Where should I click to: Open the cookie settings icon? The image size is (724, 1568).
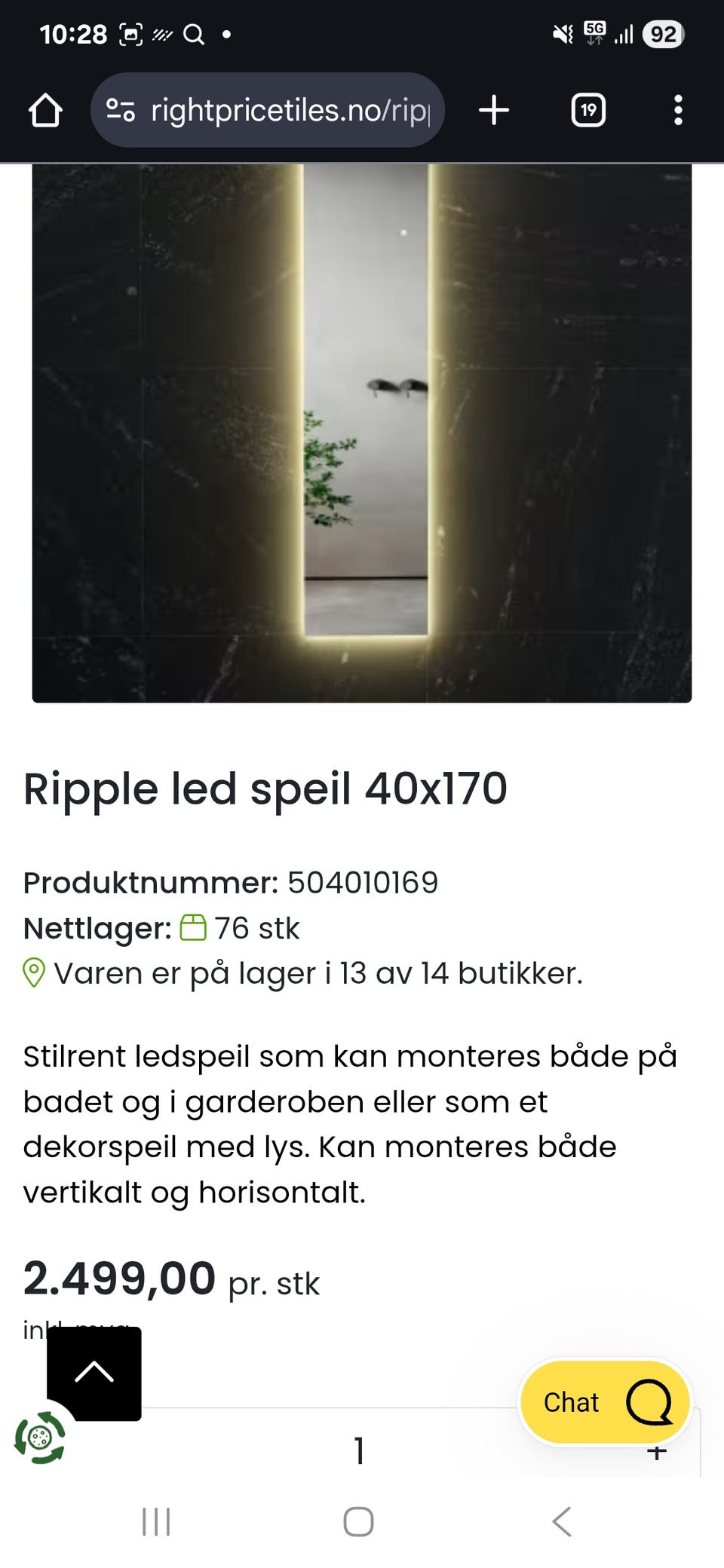pos(39,1438)
